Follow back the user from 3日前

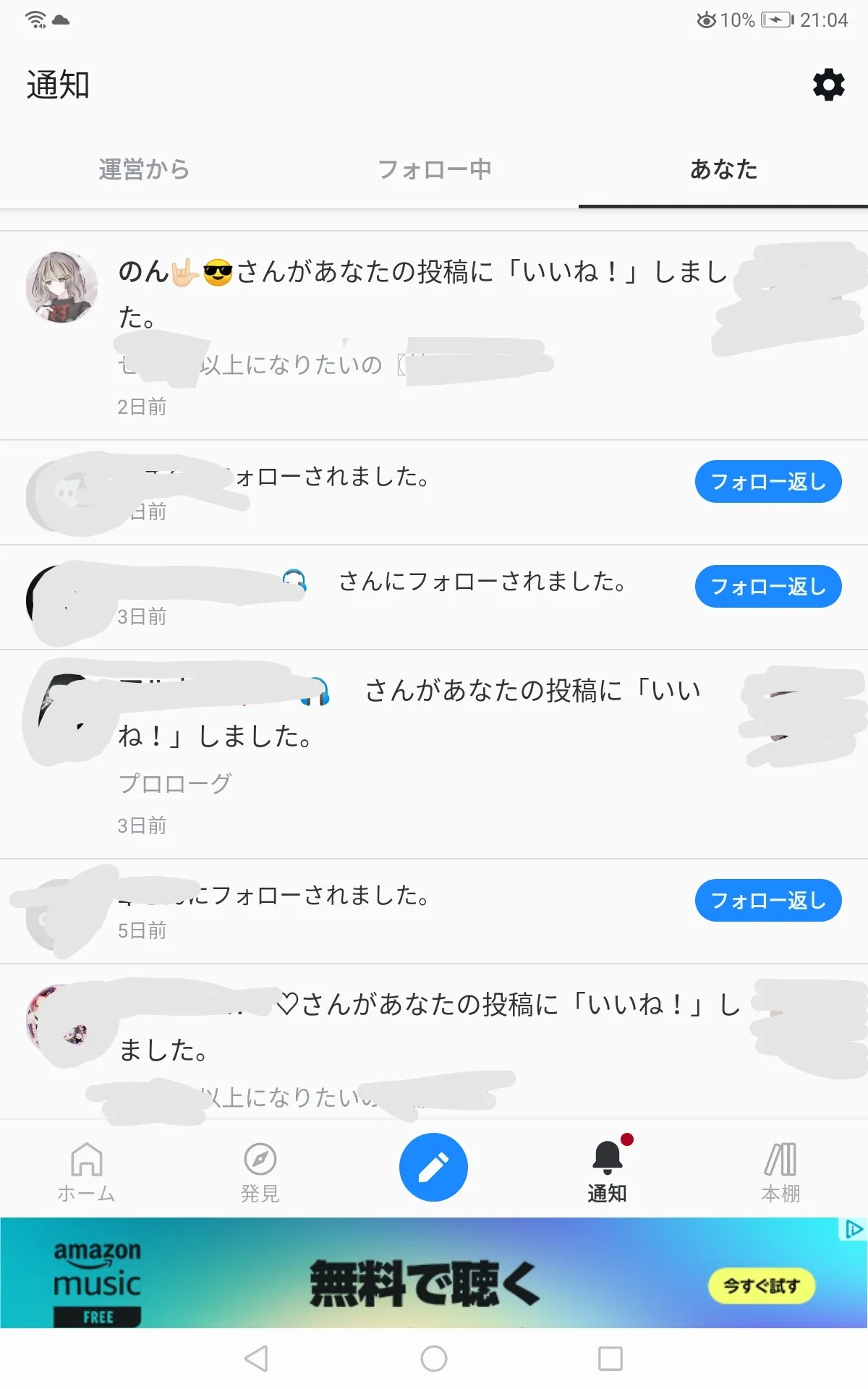click(768, 586)
